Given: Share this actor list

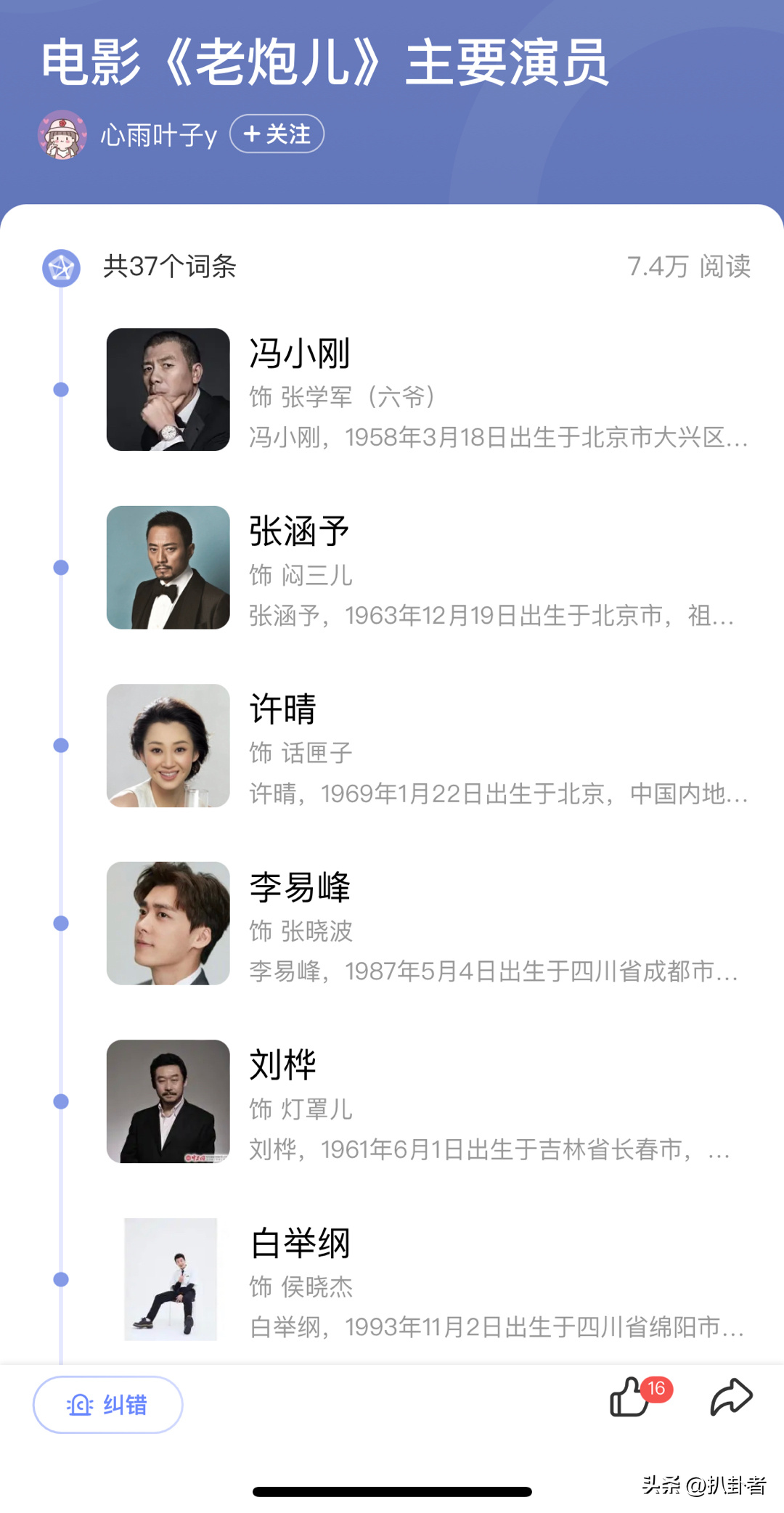Looking at the screenshot, I should tap(730, 1398).
